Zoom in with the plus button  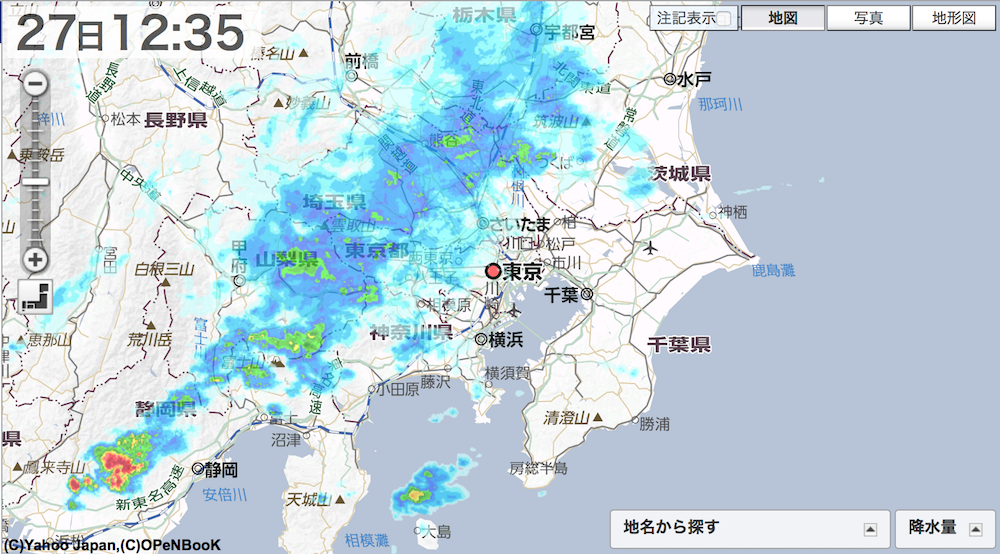35,259
